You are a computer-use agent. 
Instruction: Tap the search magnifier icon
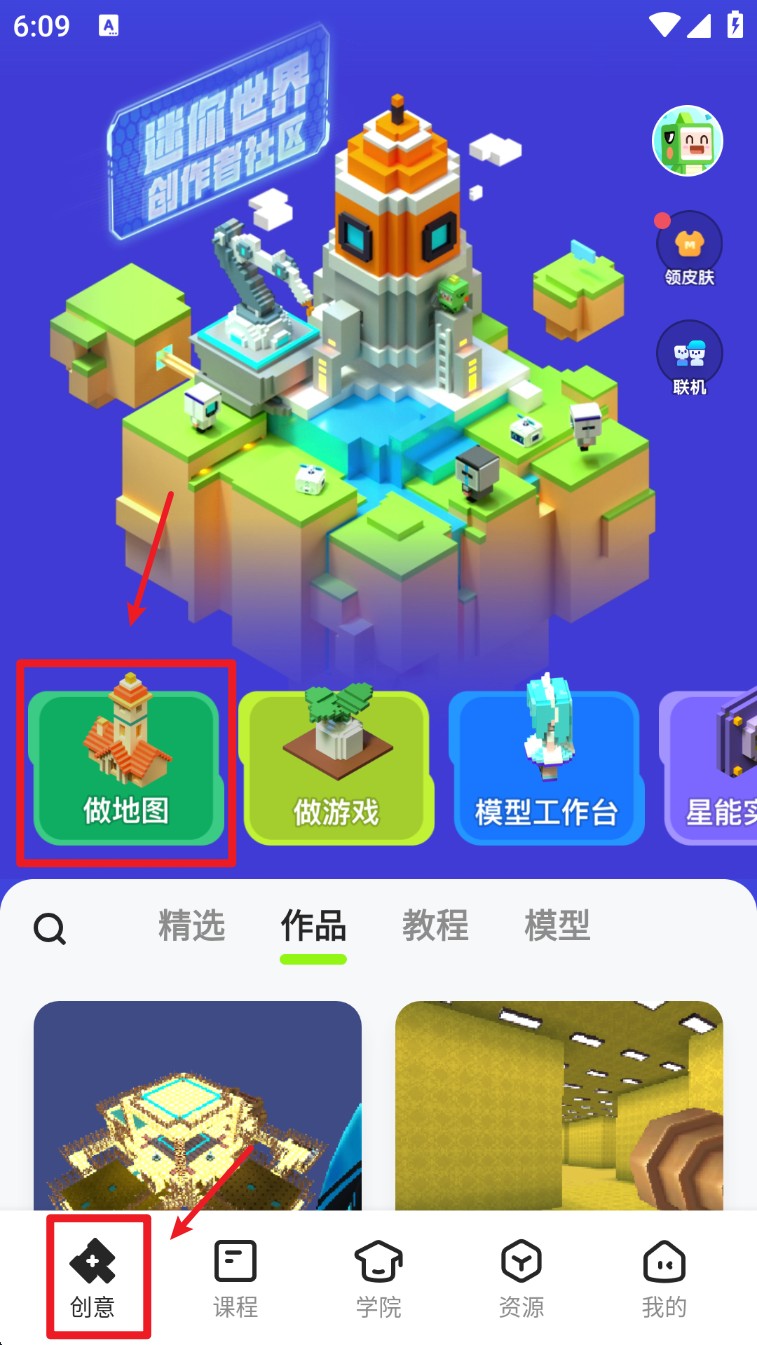pyautogui.click(x=50, y=930)
